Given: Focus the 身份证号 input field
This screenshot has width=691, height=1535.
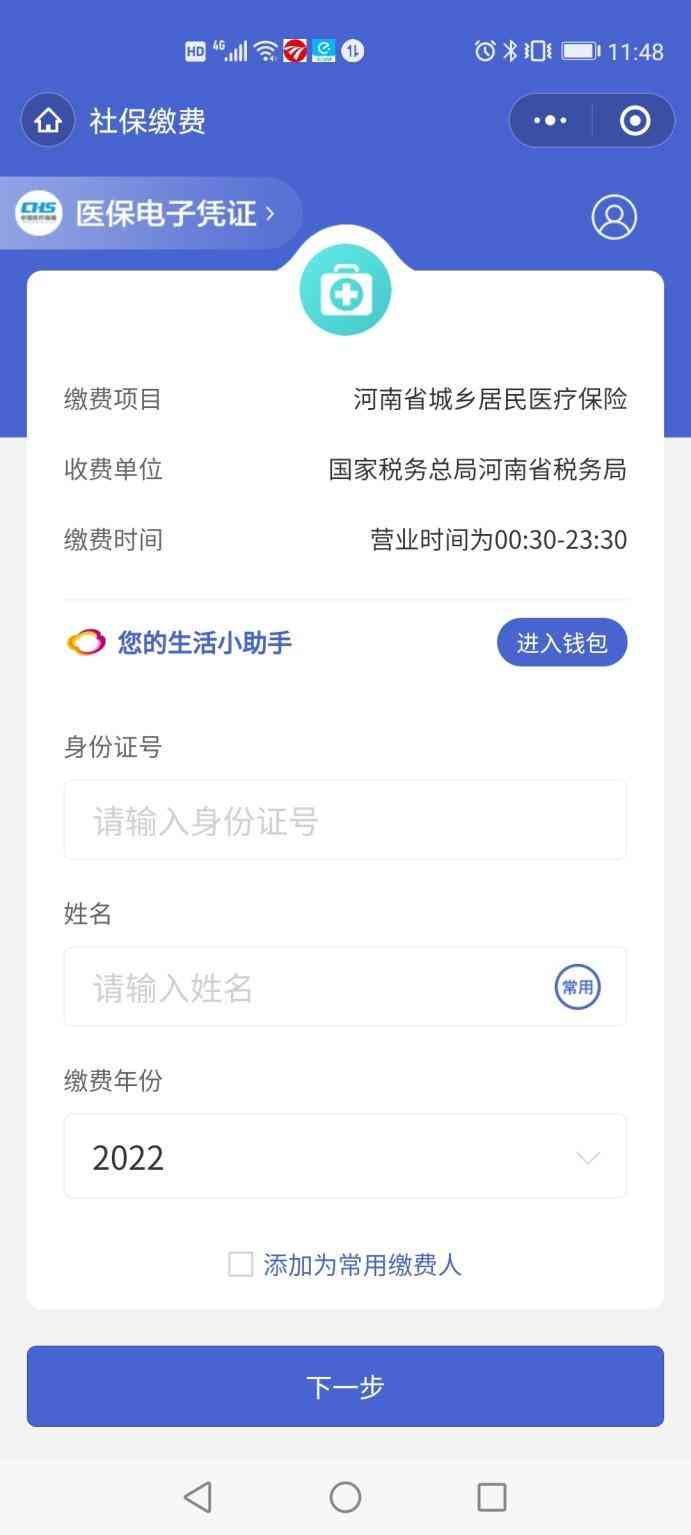Looking at the screenshot, I should [x=345, y=820].
